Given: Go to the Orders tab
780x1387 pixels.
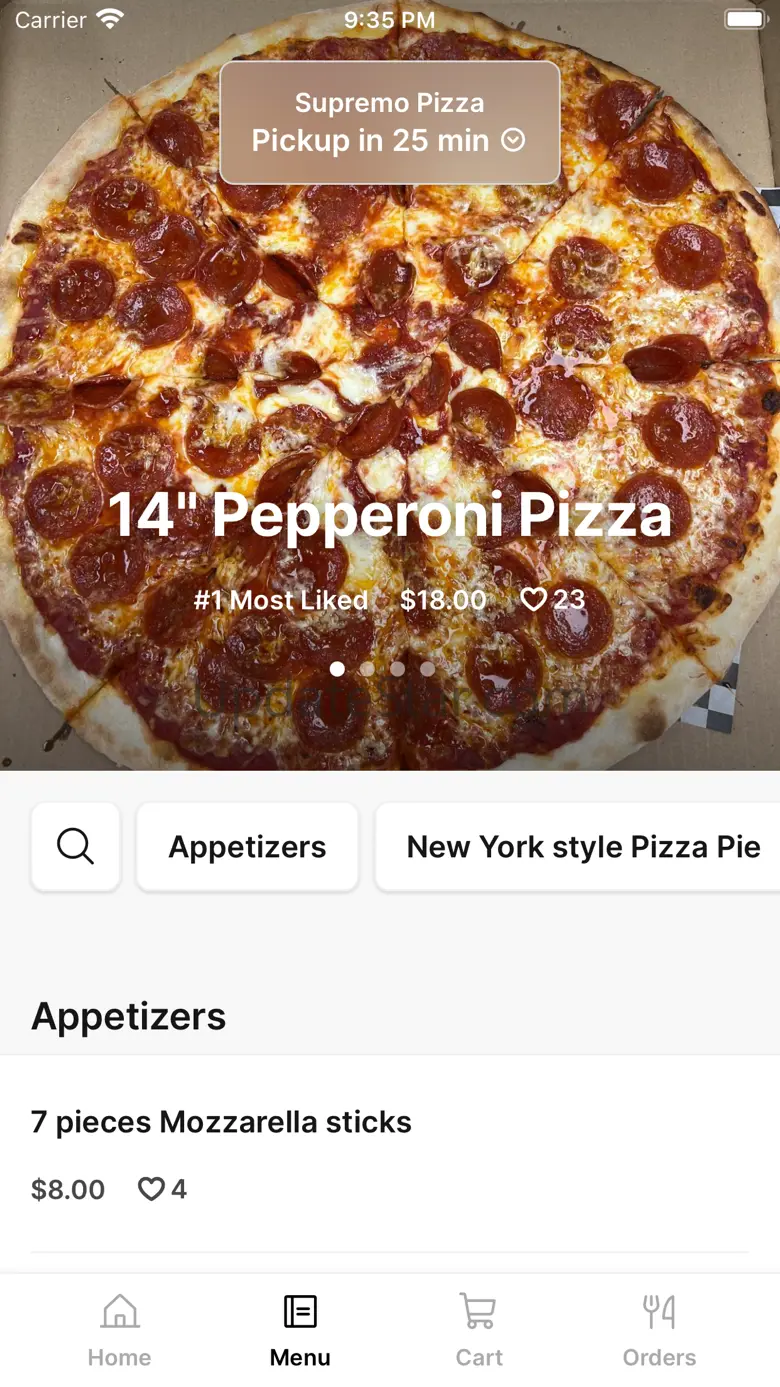Looking at the screenshot, I should coord(659,1330).
